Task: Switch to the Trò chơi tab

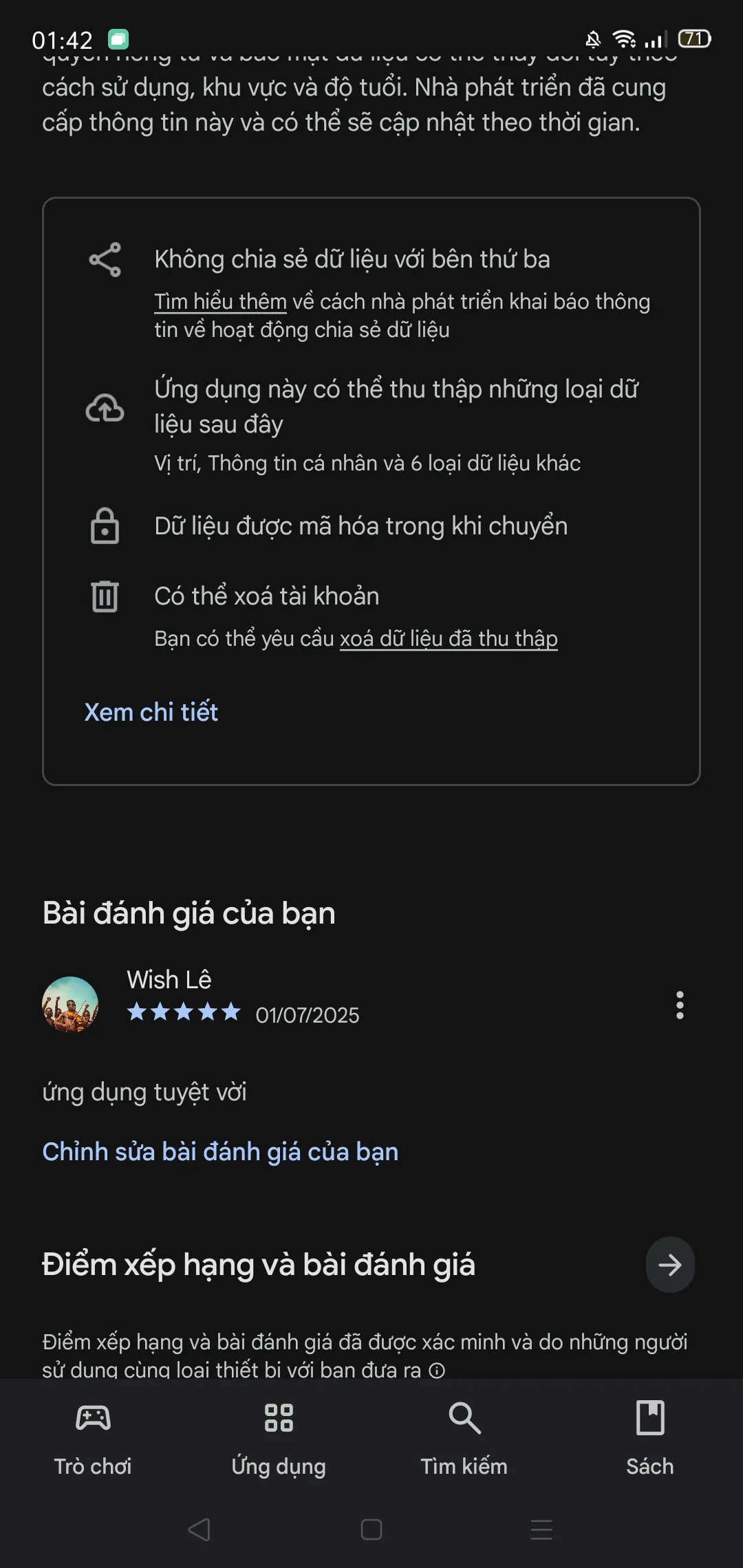Action: [x=93, y=1436]
